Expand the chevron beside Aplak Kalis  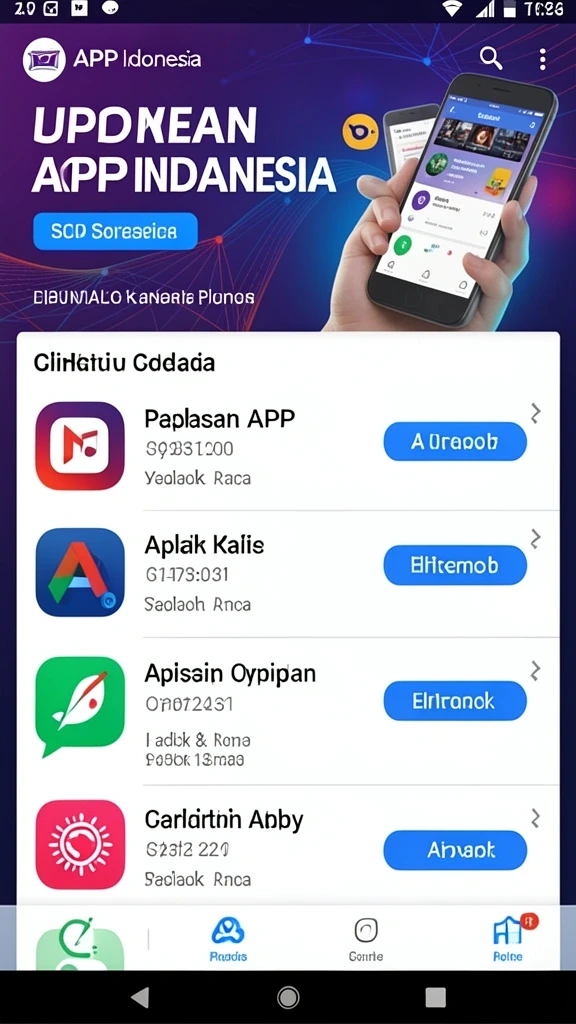536,539
